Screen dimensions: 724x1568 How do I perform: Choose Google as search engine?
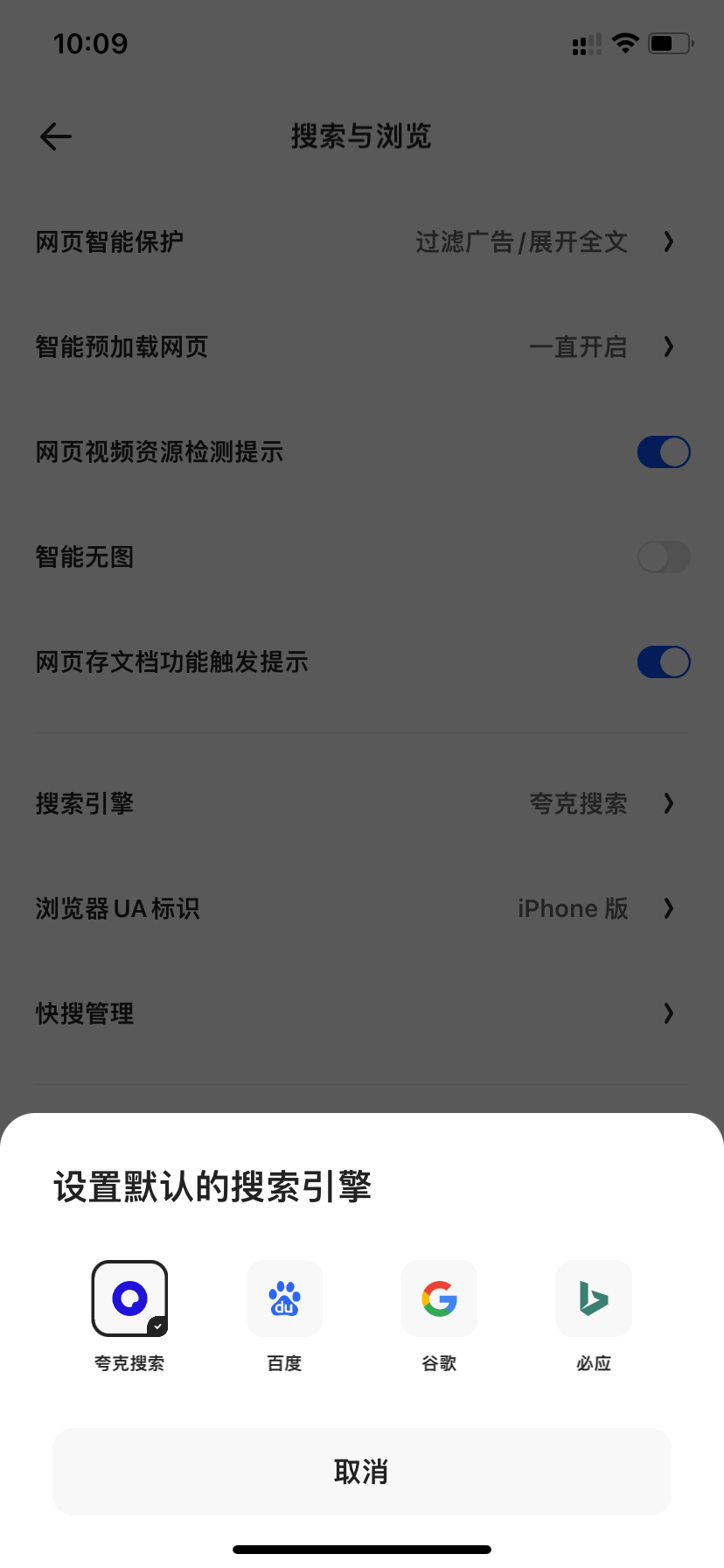pos(439,1298)
